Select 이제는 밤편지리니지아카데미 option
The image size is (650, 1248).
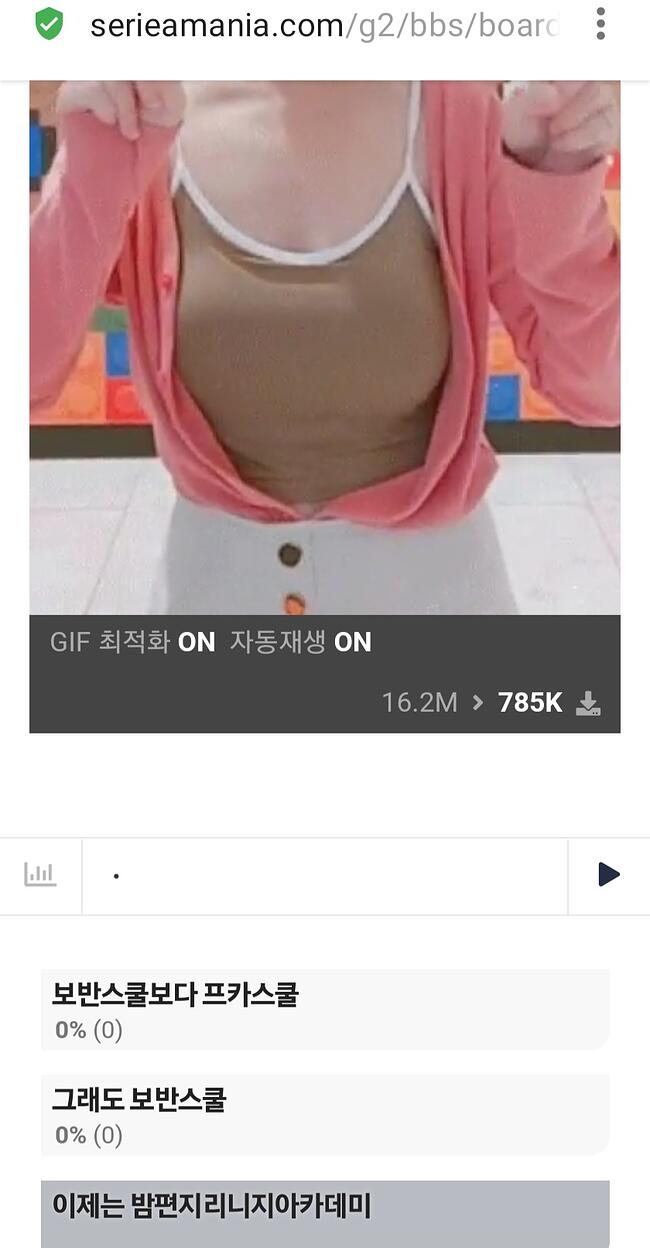point(325,1214)
